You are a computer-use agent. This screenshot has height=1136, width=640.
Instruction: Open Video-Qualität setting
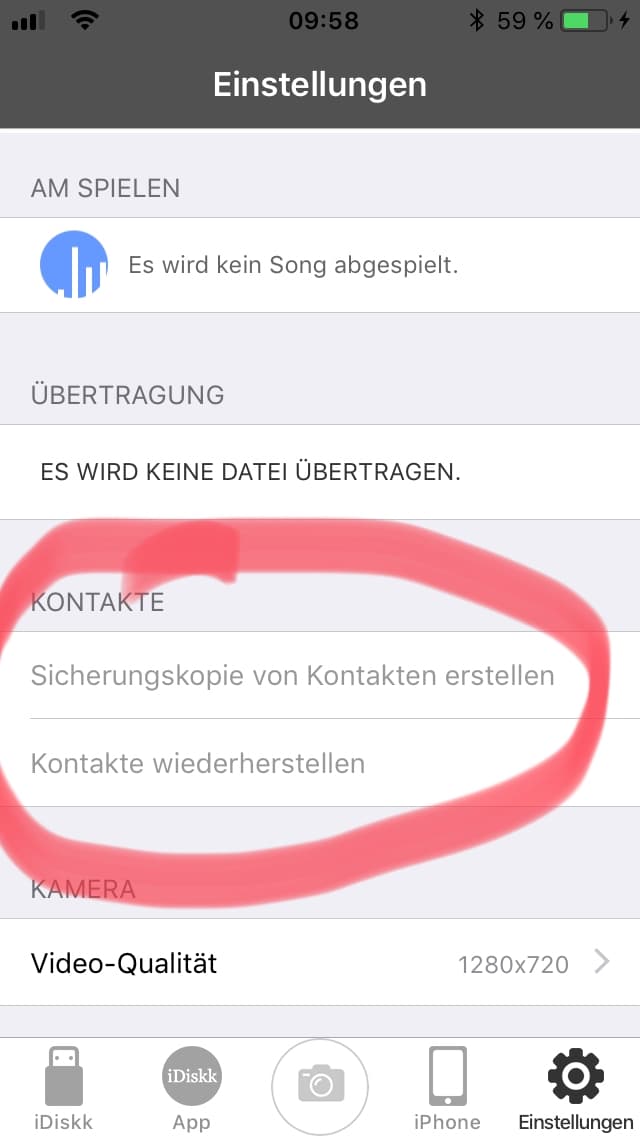pos(320,962)
